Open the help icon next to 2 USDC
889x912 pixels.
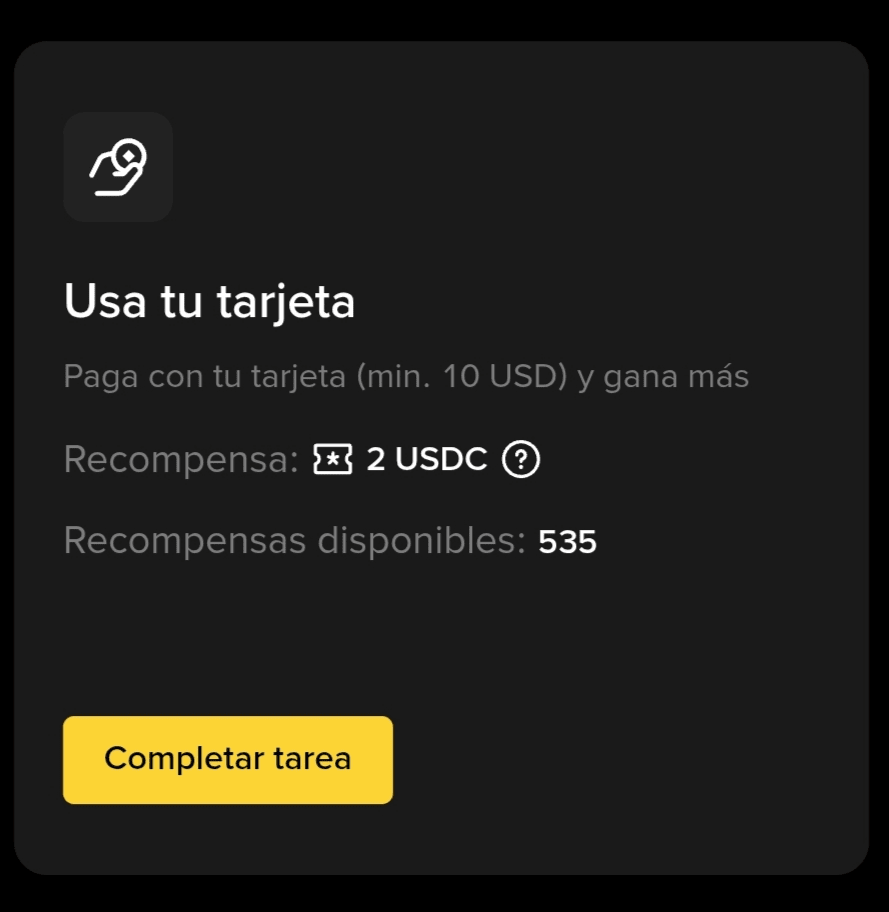point(521,460)
